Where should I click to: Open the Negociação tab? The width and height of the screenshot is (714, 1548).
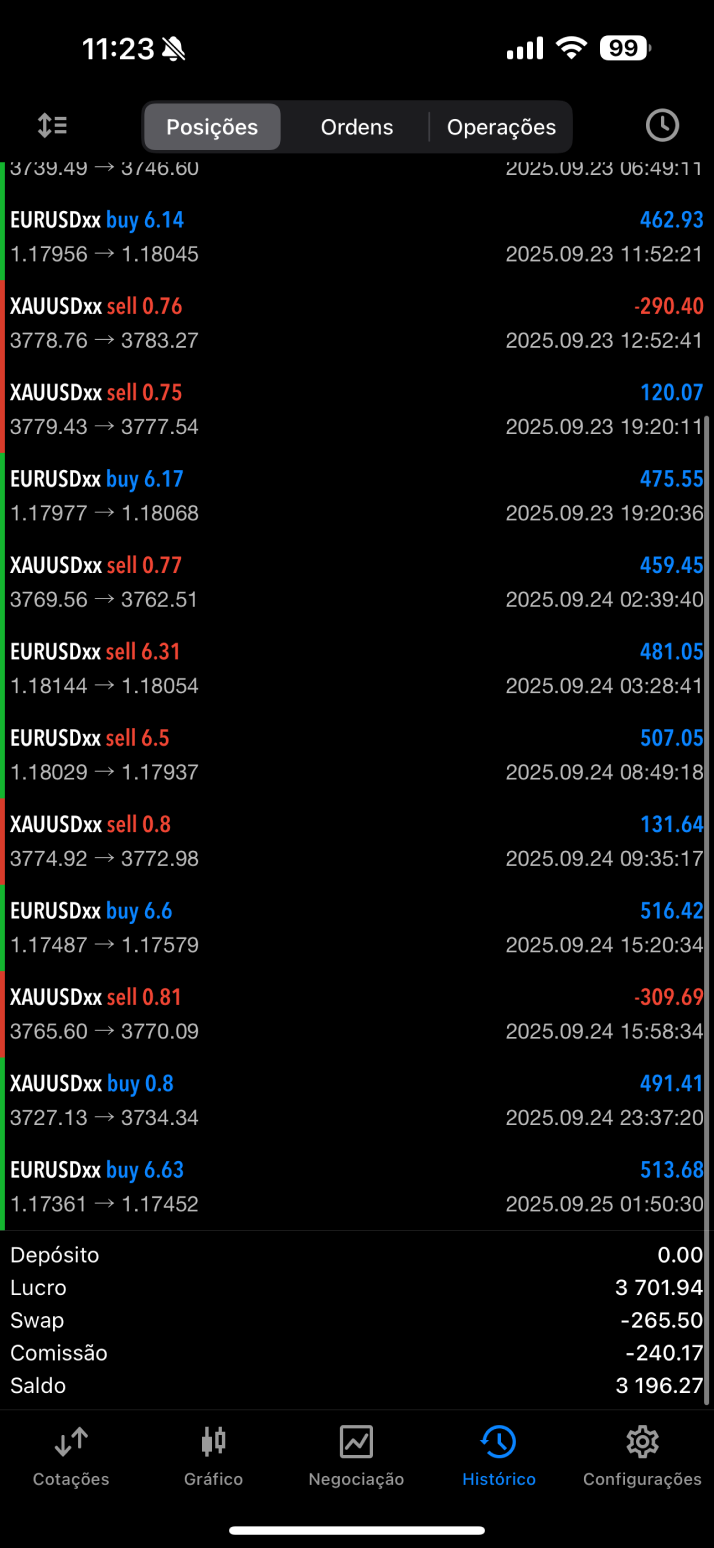point(356,1457)
